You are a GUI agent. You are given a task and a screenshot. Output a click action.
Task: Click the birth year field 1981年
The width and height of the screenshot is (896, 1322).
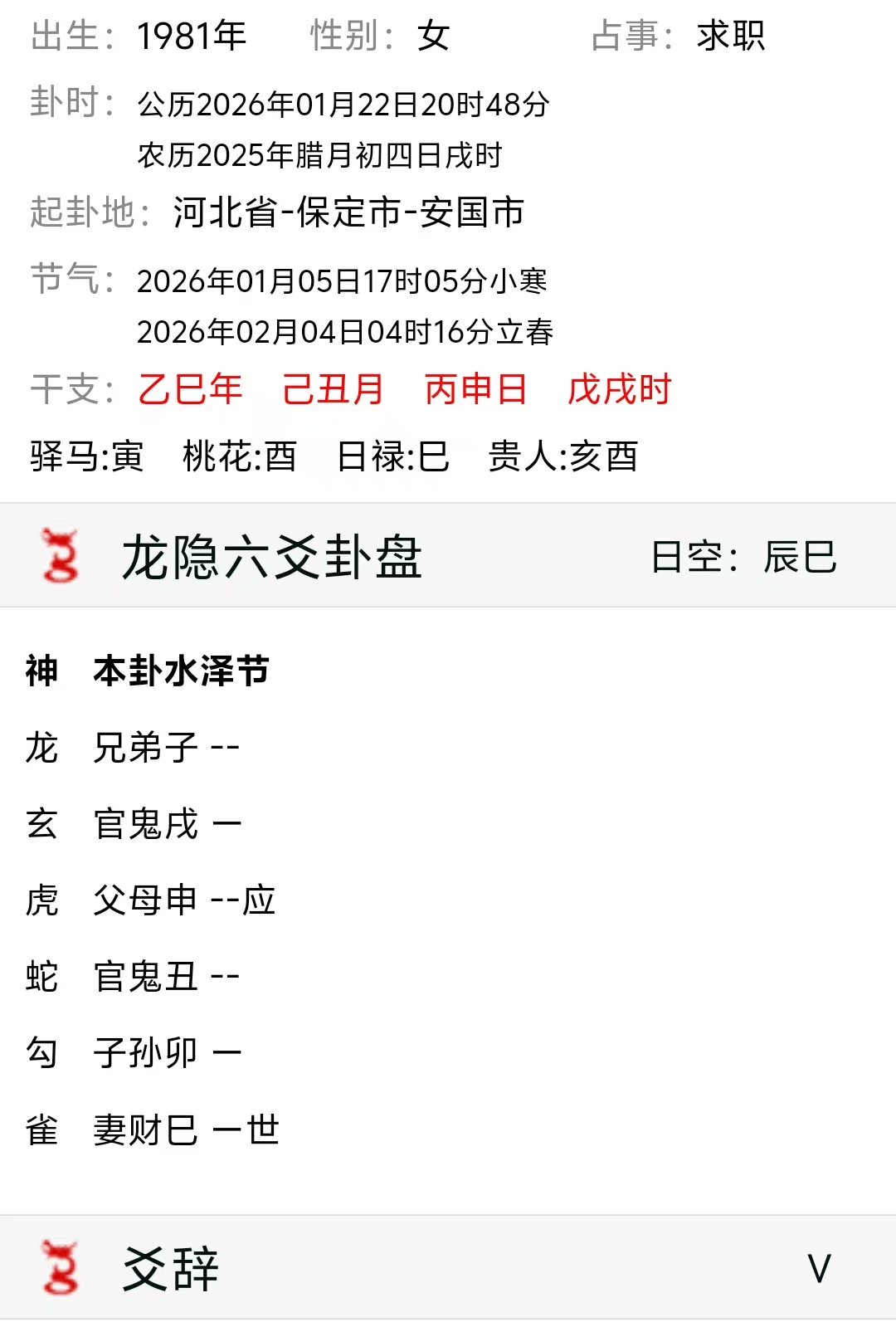[188, 36]
